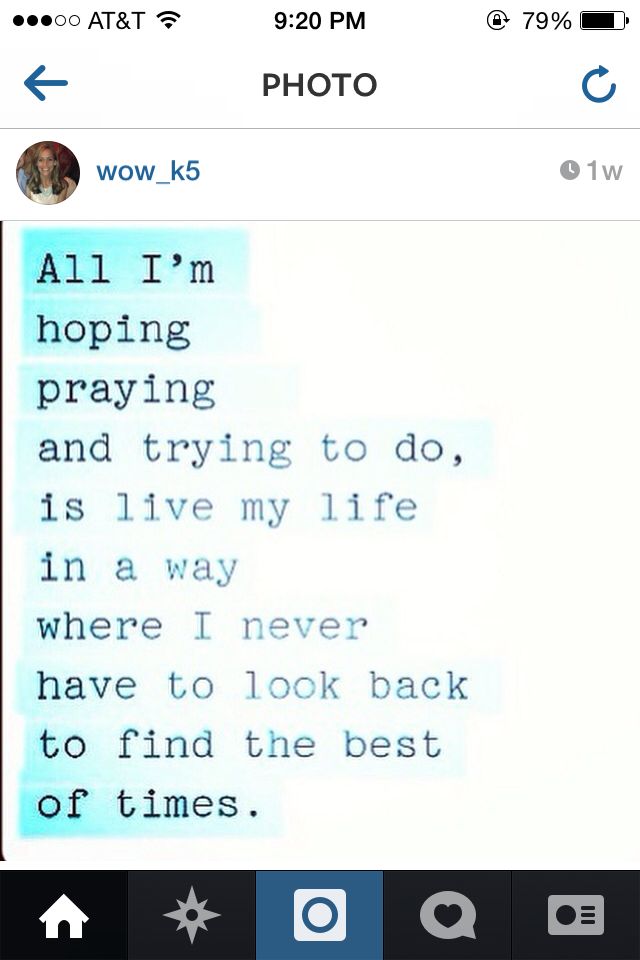Refresh the photo page

coord(598,86)
